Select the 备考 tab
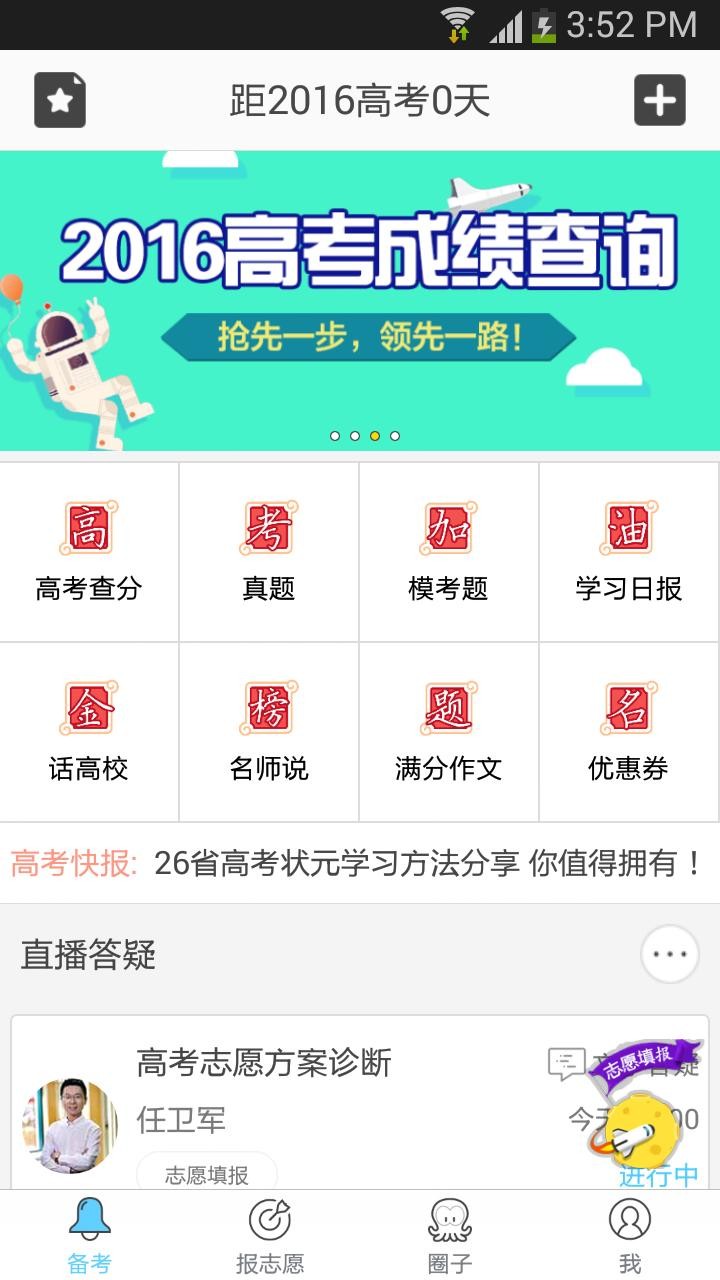Image resolution: width=720 pixels, height=1280 pixels. [89, 1236]
